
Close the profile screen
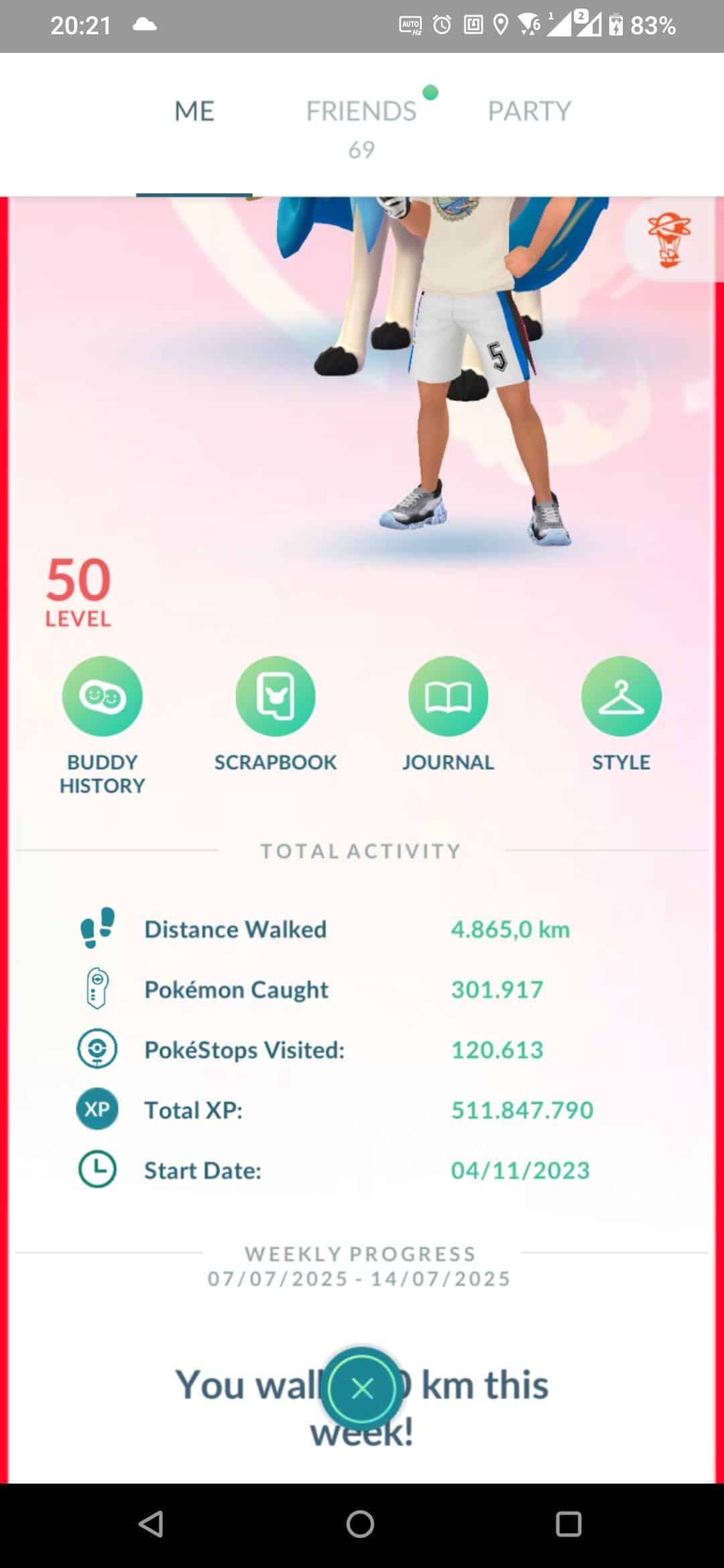[x=362, y=1388]
